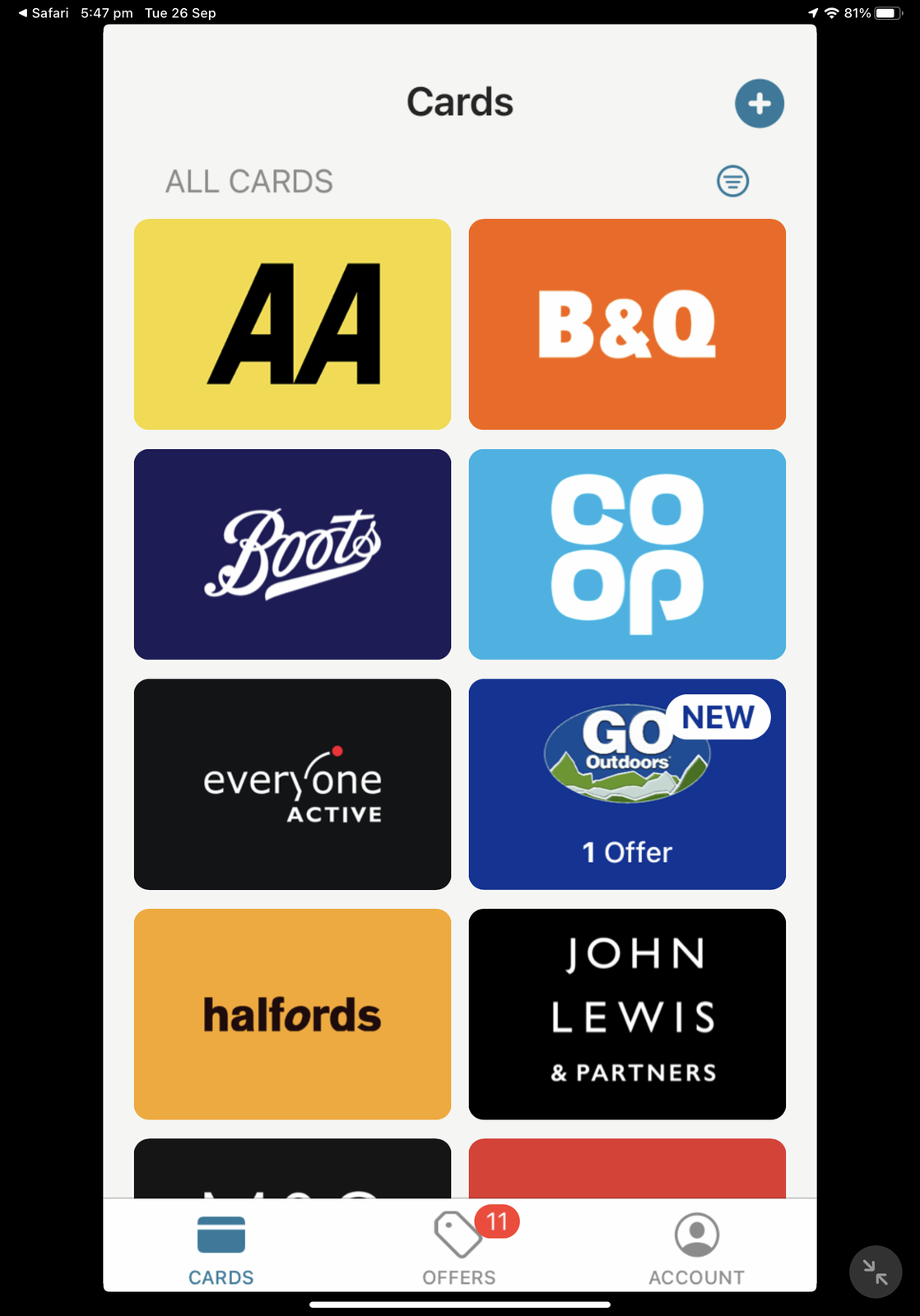The height and width of the screenshot is (1316, 920).
Task: Open the AA card
Action: (x=292, y=324)
